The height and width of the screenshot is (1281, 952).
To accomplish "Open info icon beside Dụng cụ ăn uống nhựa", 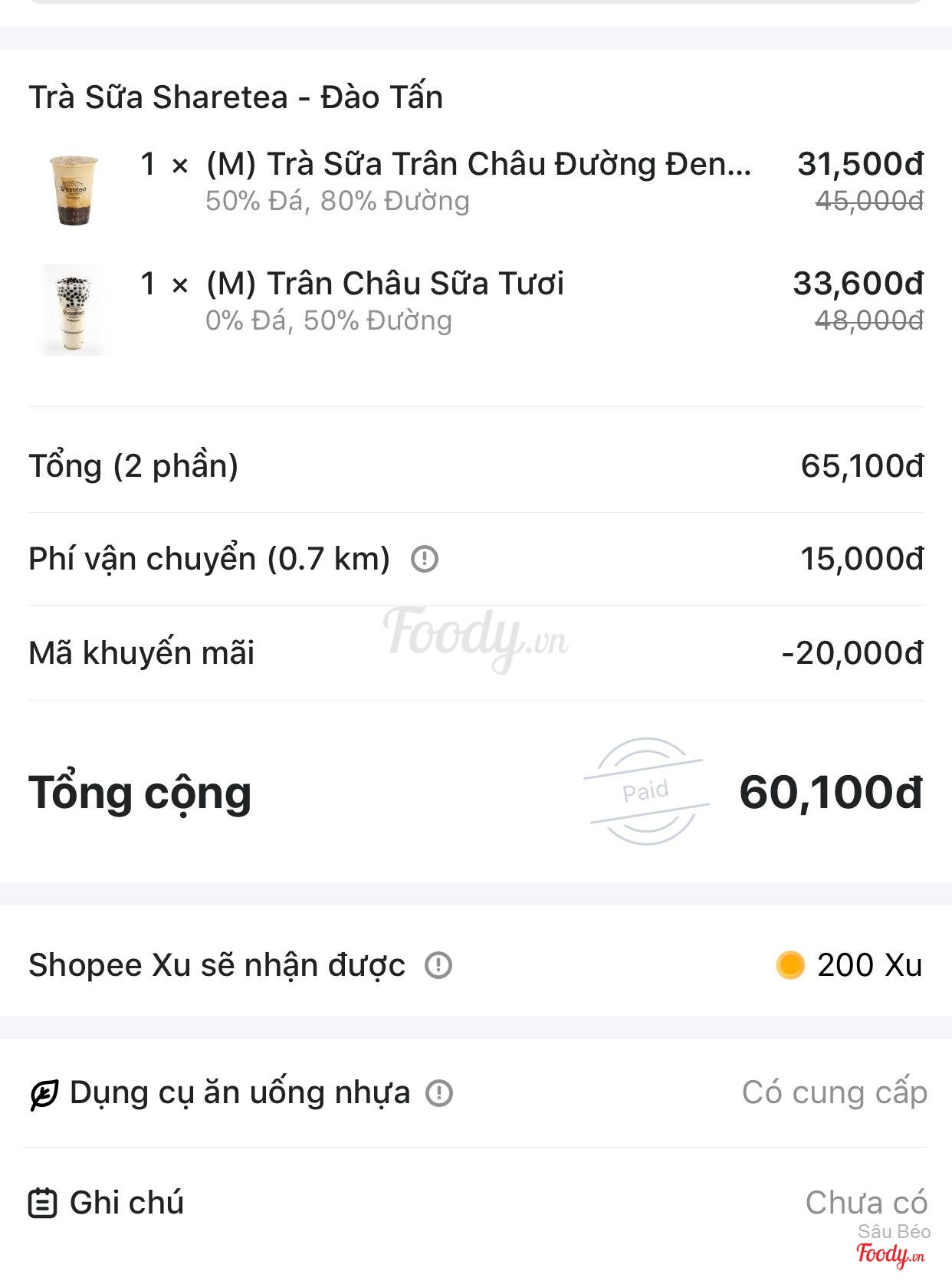I will (x=439, y=1092).
